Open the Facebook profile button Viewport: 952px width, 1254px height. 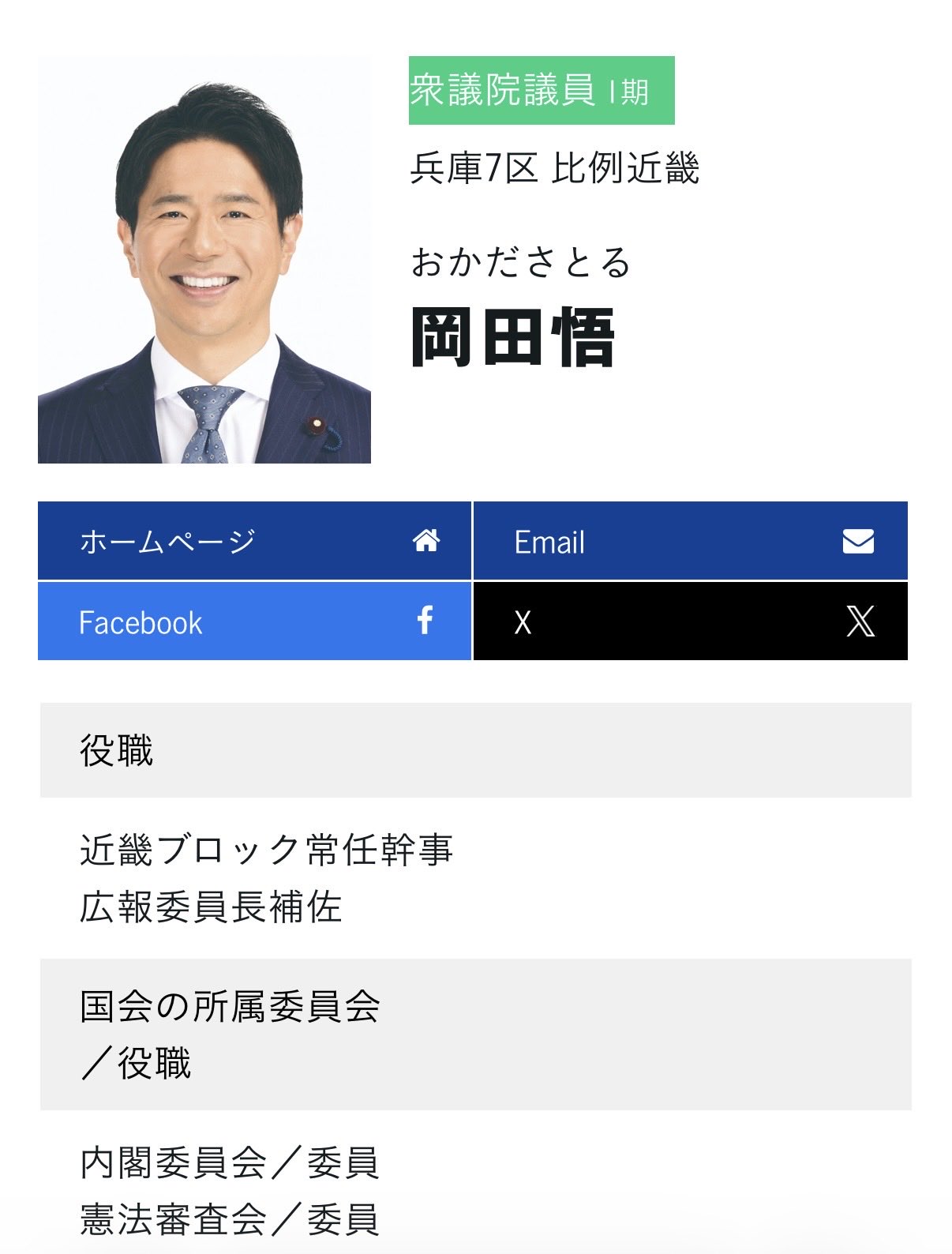pyautogui.click(x=254, y=621)
